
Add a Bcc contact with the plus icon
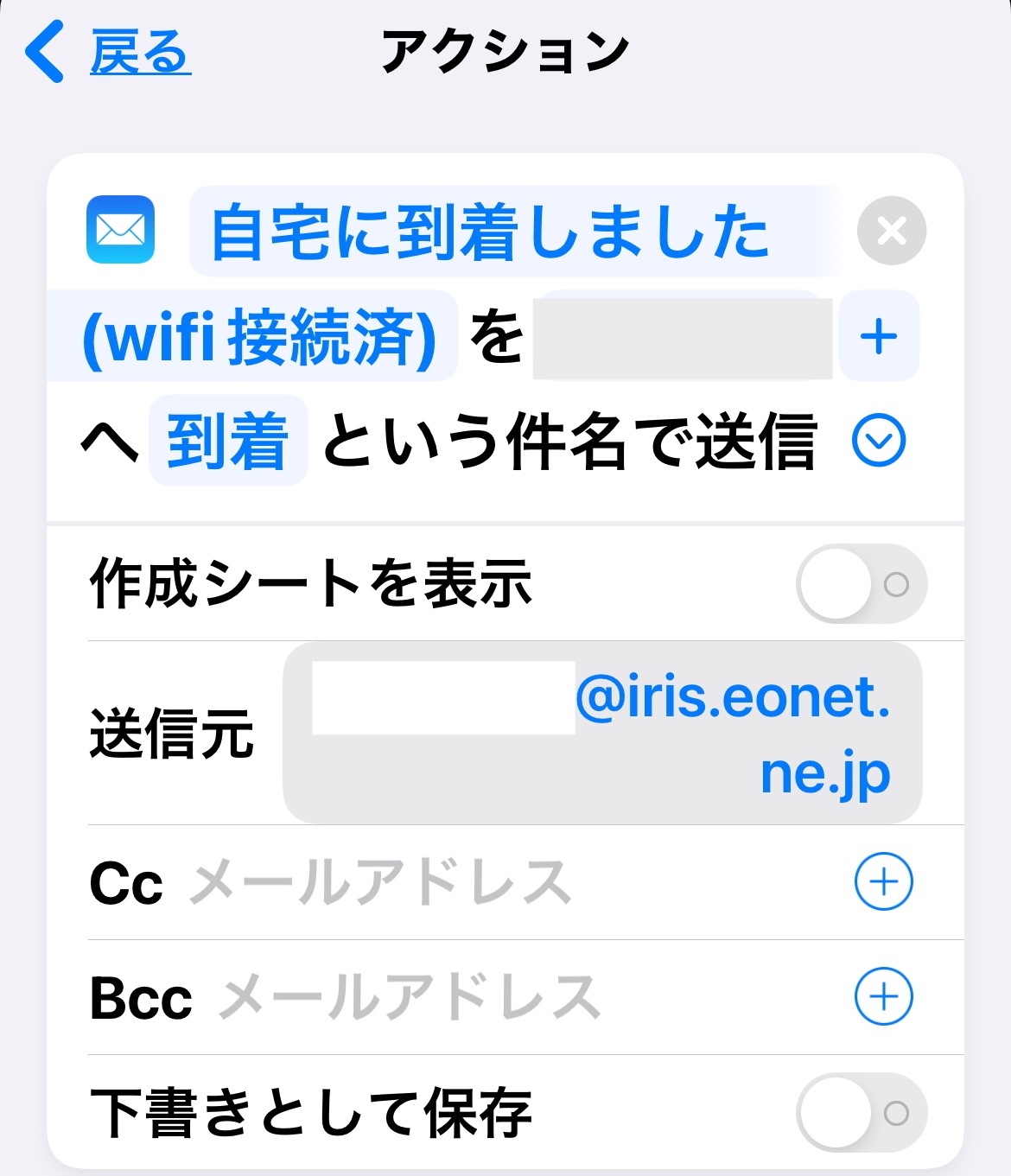click(x=882, y=997)
